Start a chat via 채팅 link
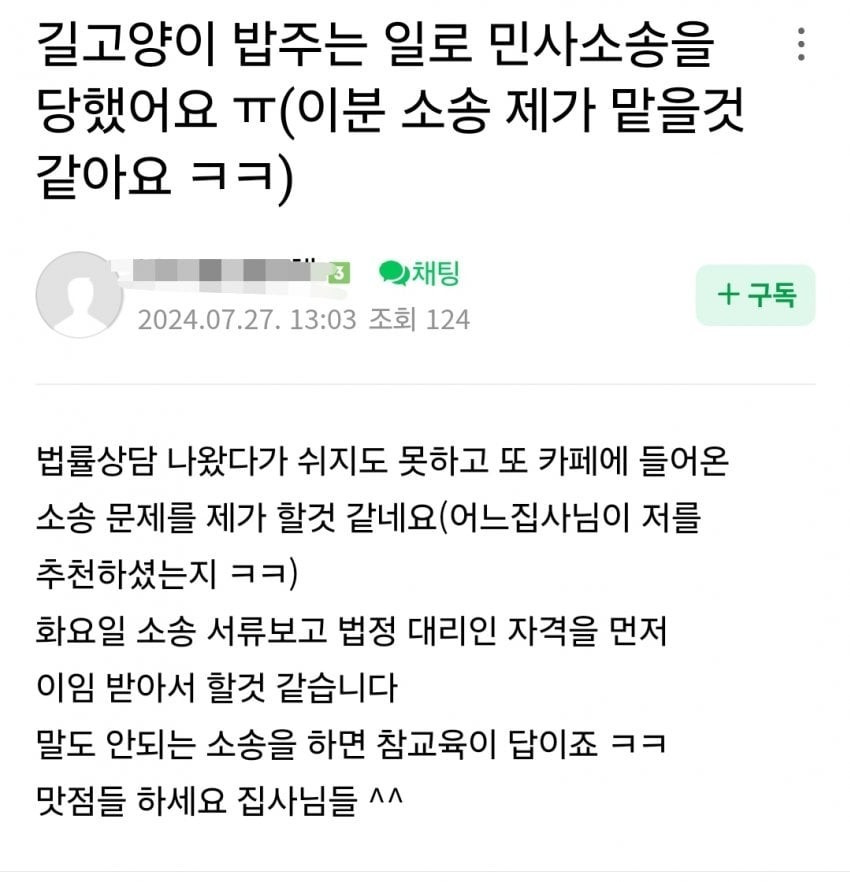Viewport: 850px width, 882px height. [420, 271]
